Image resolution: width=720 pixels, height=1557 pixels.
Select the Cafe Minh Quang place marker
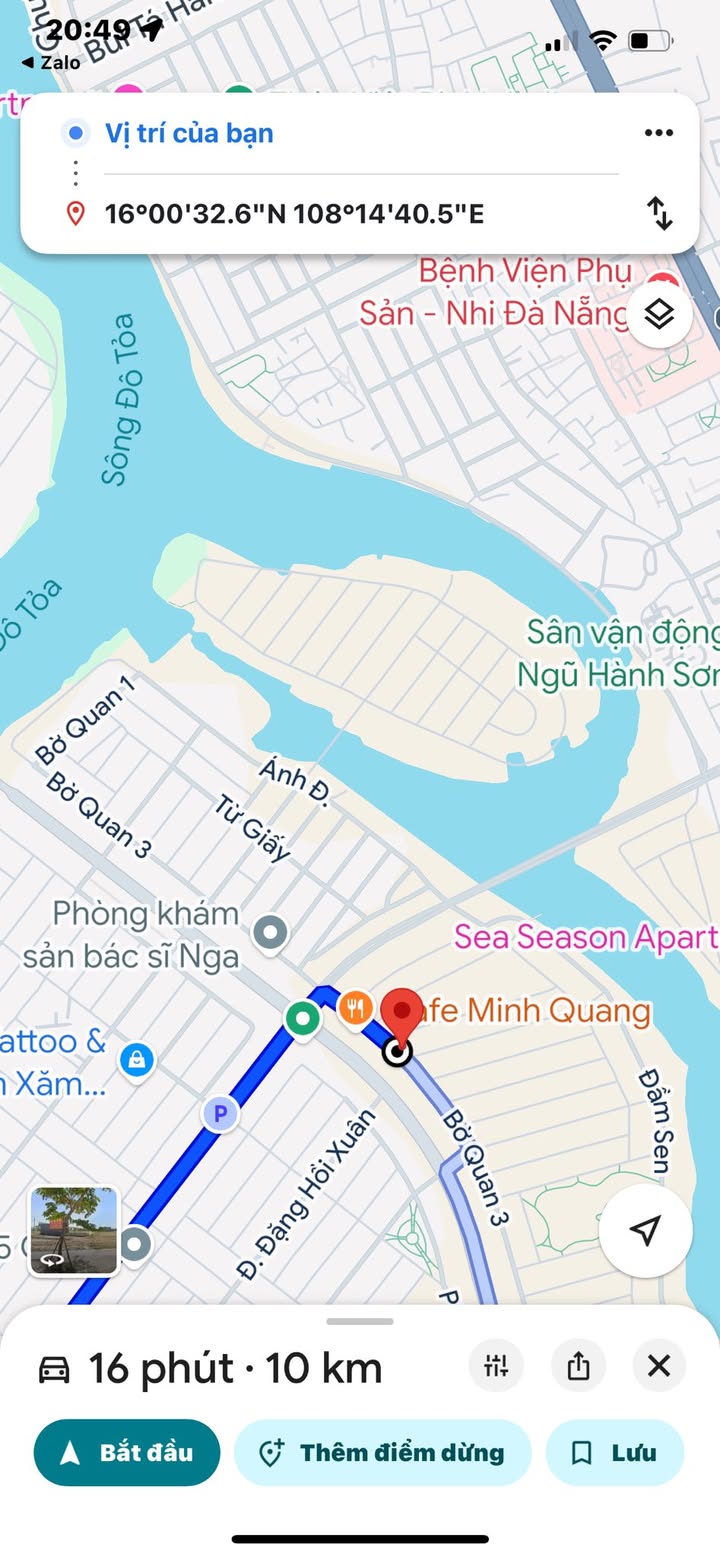355,1008
